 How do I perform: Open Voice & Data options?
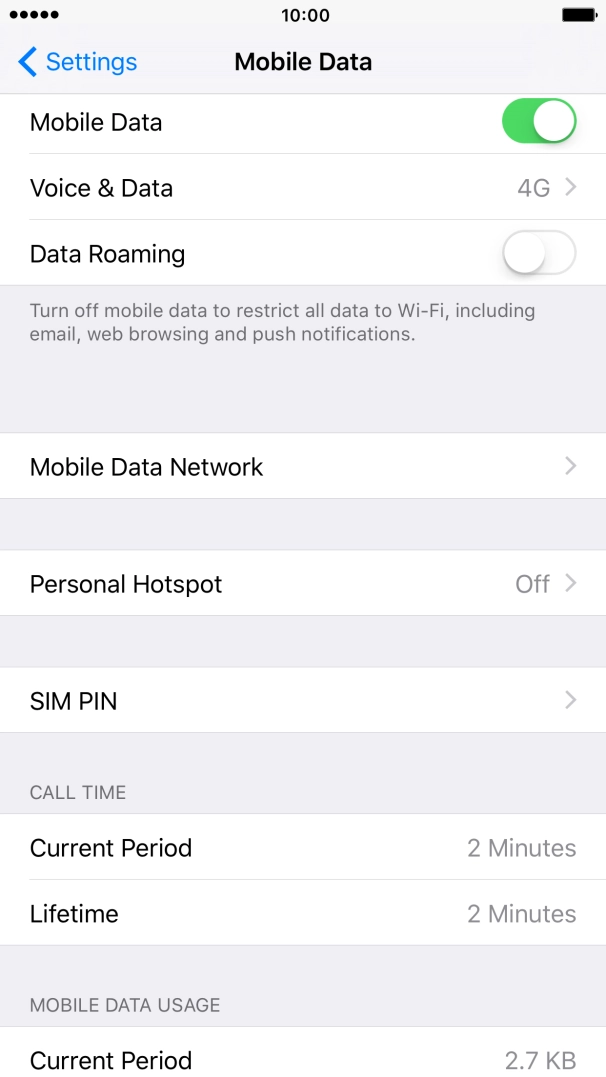coord(302,188)
